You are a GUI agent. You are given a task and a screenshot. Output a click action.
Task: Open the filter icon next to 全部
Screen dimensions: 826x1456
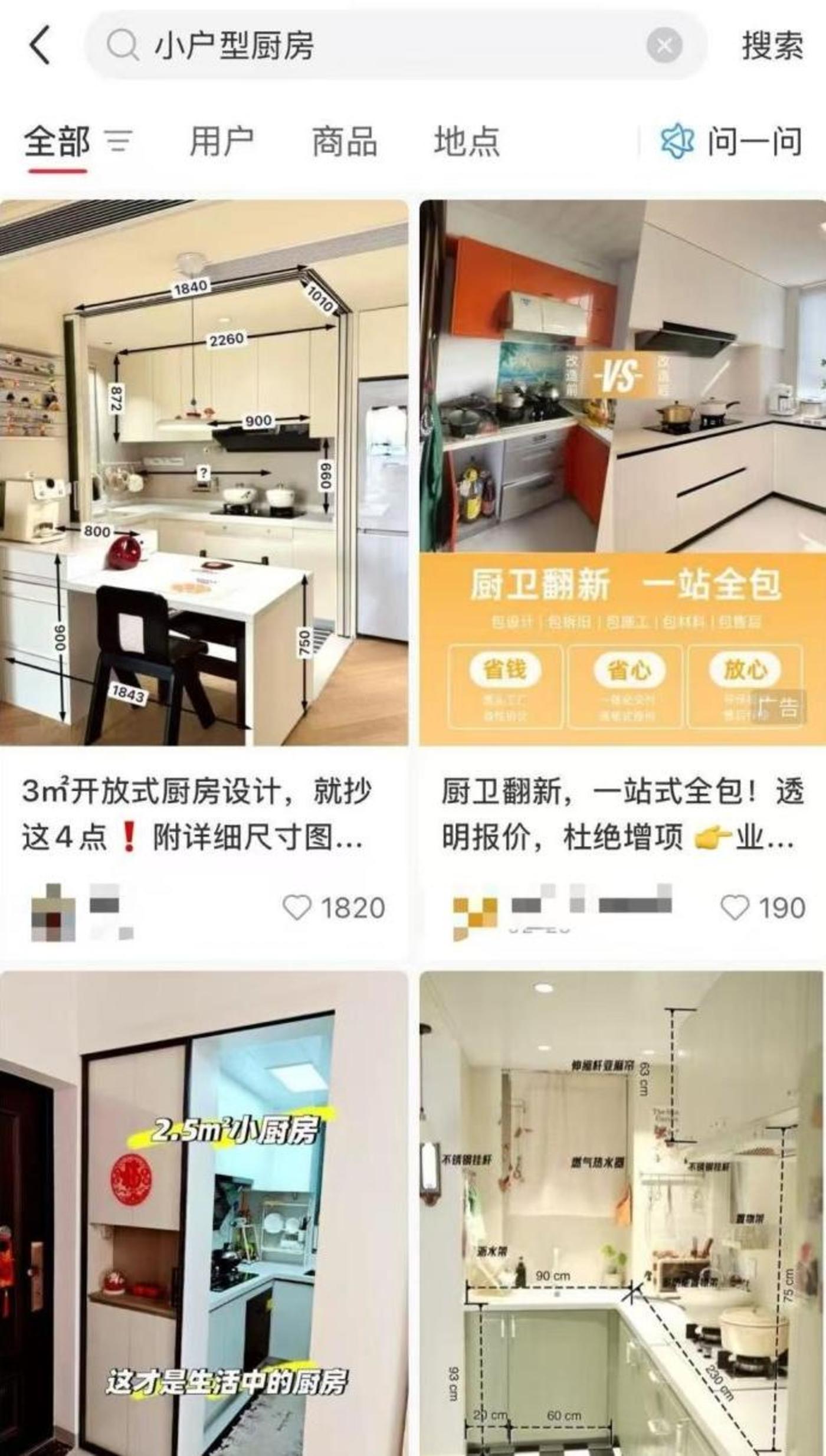coord(119,142)
